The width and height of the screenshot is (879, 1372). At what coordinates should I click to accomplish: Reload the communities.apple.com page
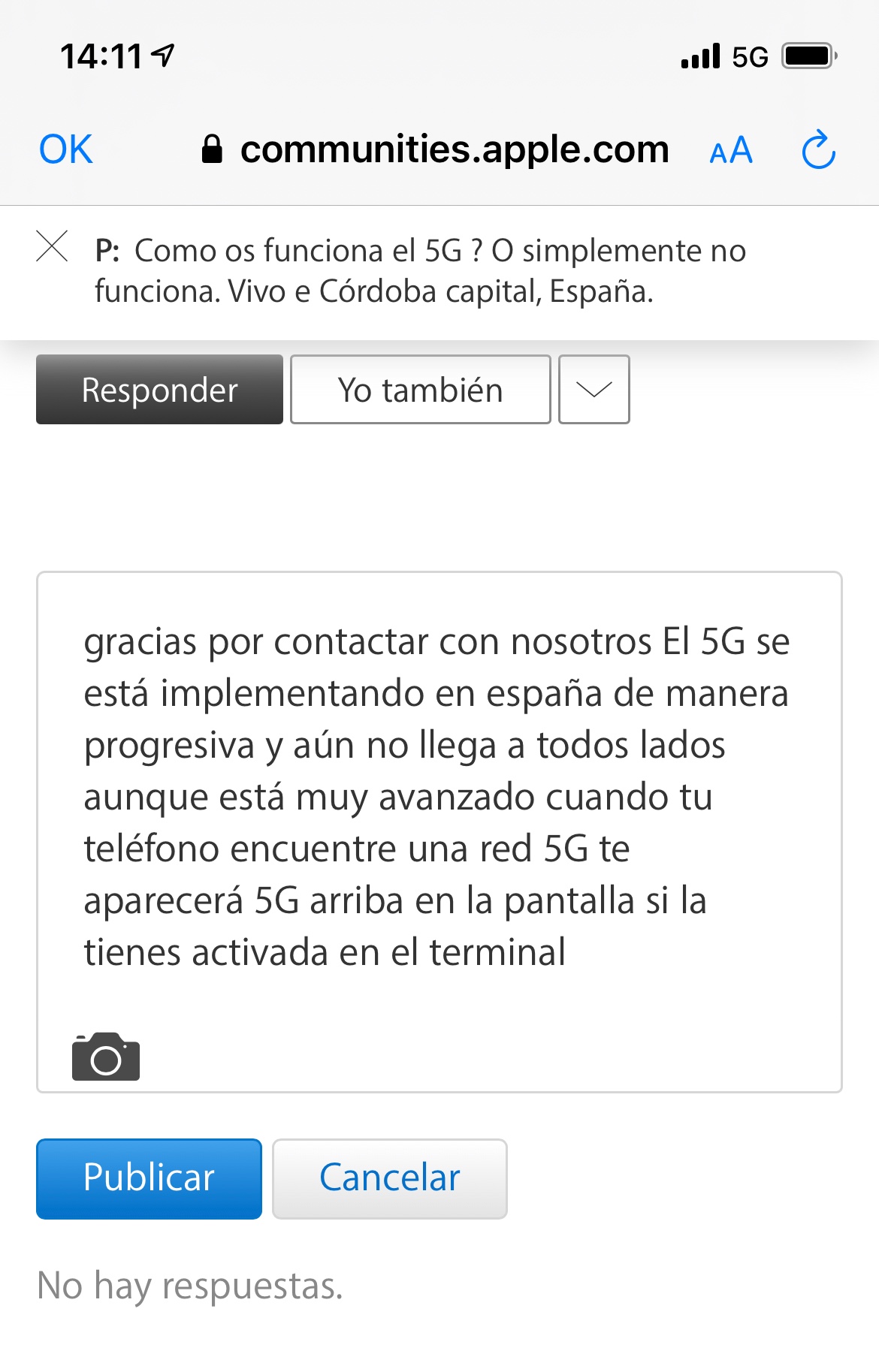click(818, 150)
